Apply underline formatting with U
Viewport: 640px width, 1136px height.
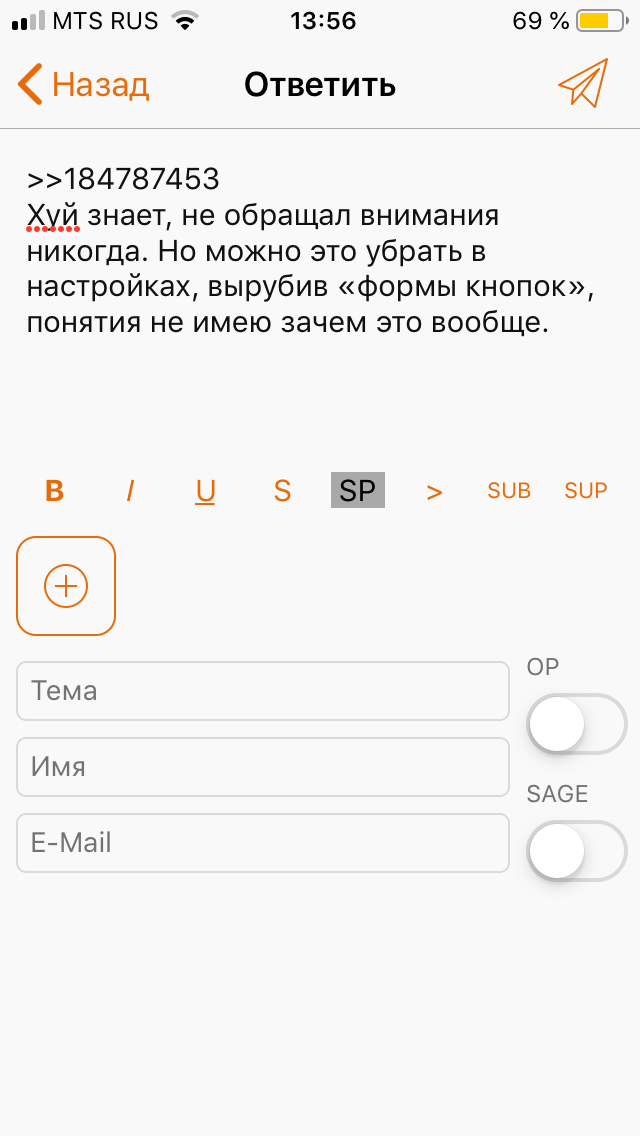click(206, 491)
